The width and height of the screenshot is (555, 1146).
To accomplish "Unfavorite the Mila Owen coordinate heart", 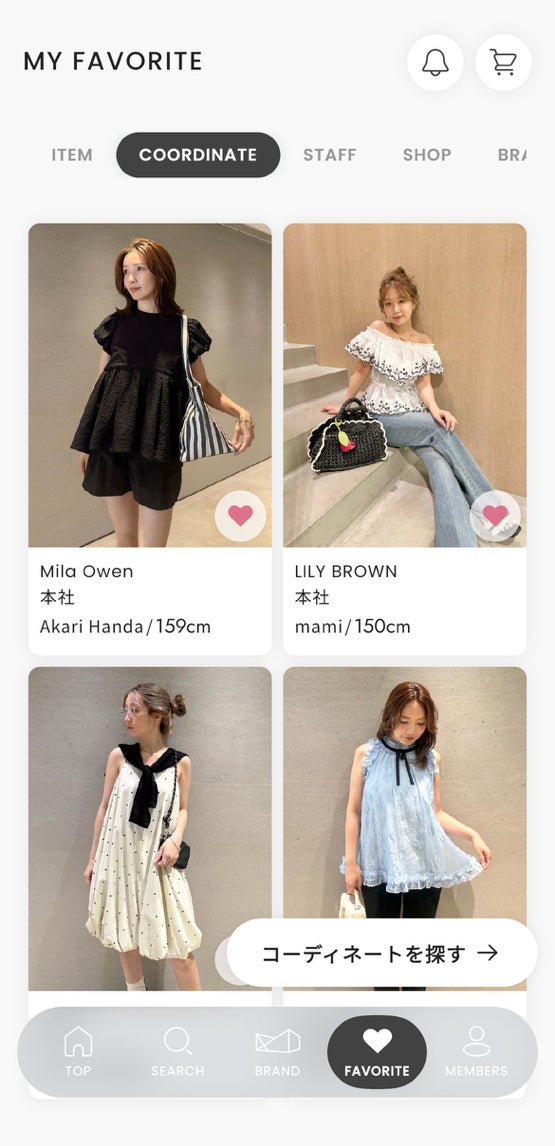I will click(x=240, y=516).
